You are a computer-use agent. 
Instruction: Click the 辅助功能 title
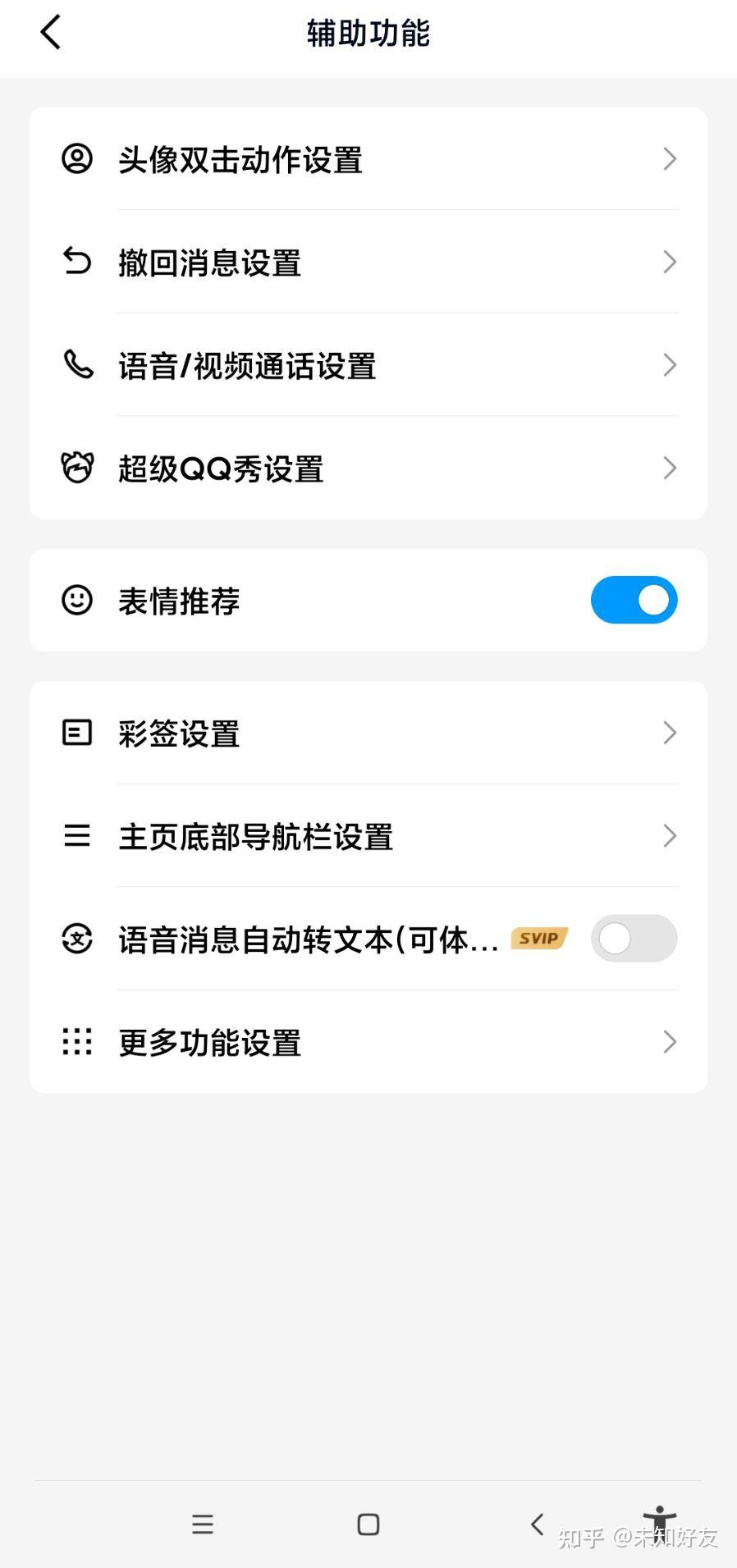(x=368, y=33)
